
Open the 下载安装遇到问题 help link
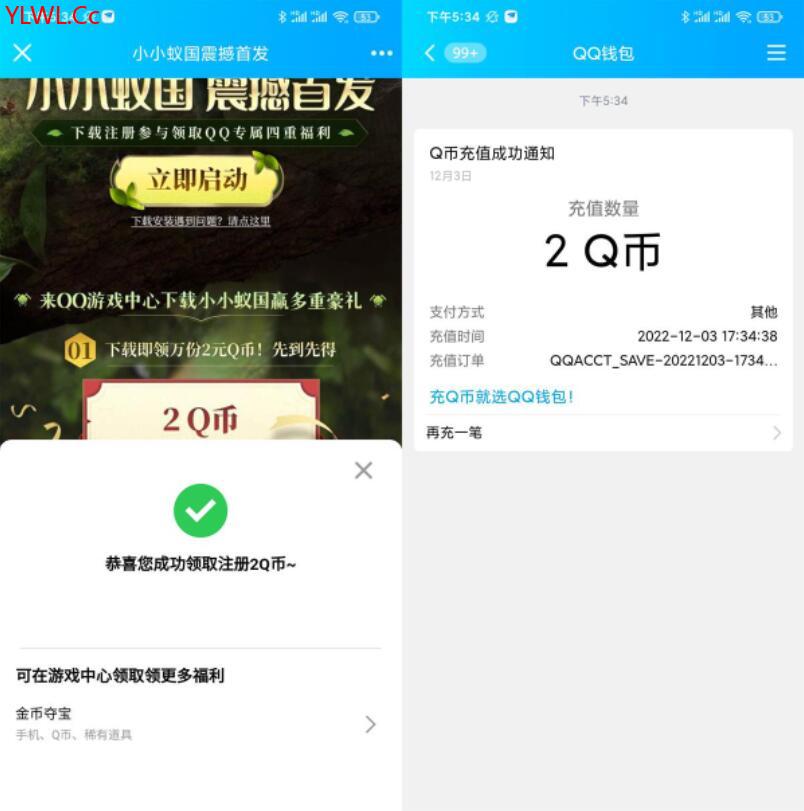tap(201, 221)
